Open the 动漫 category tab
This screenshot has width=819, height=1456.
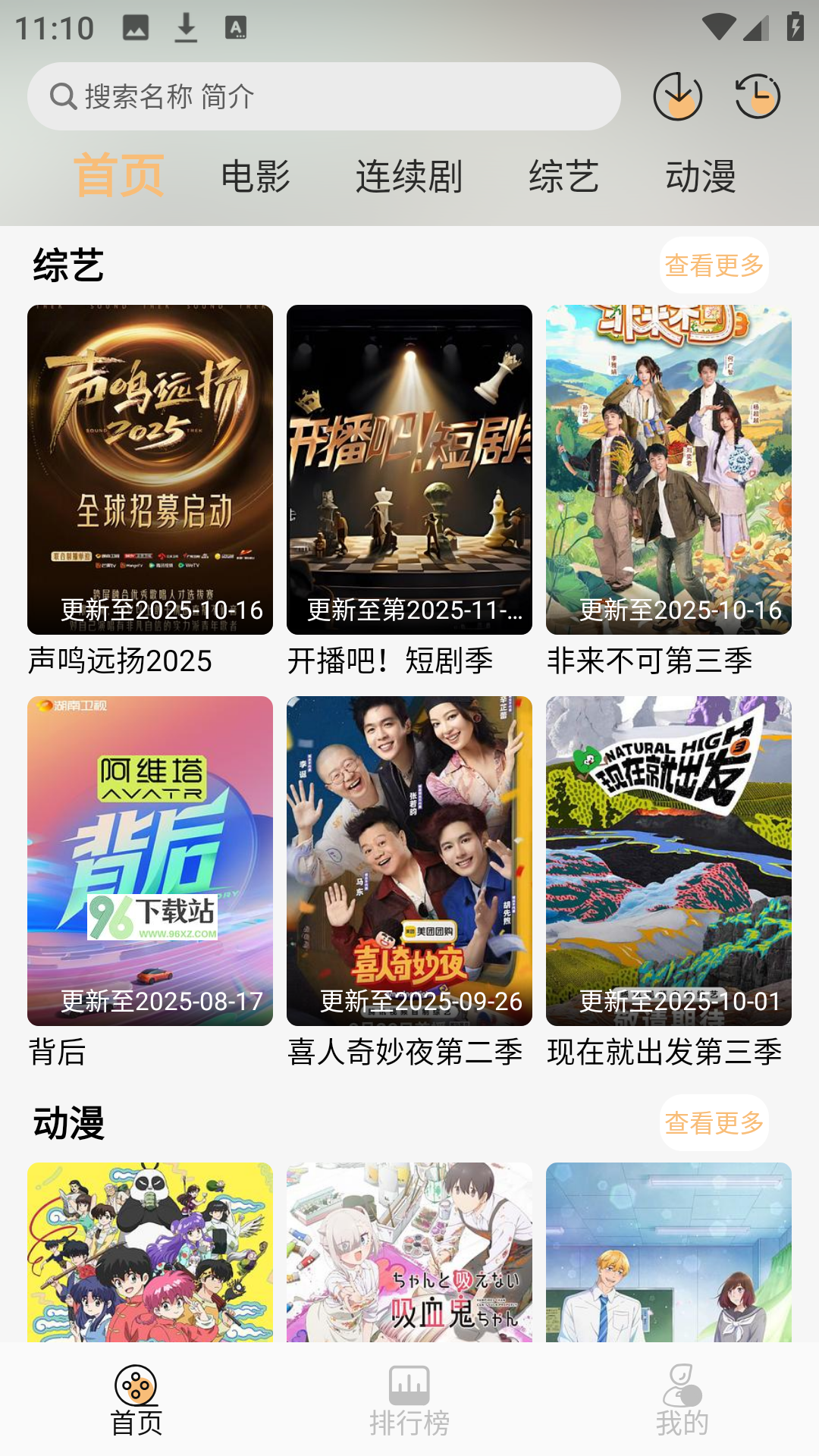(x=701, y=177)
